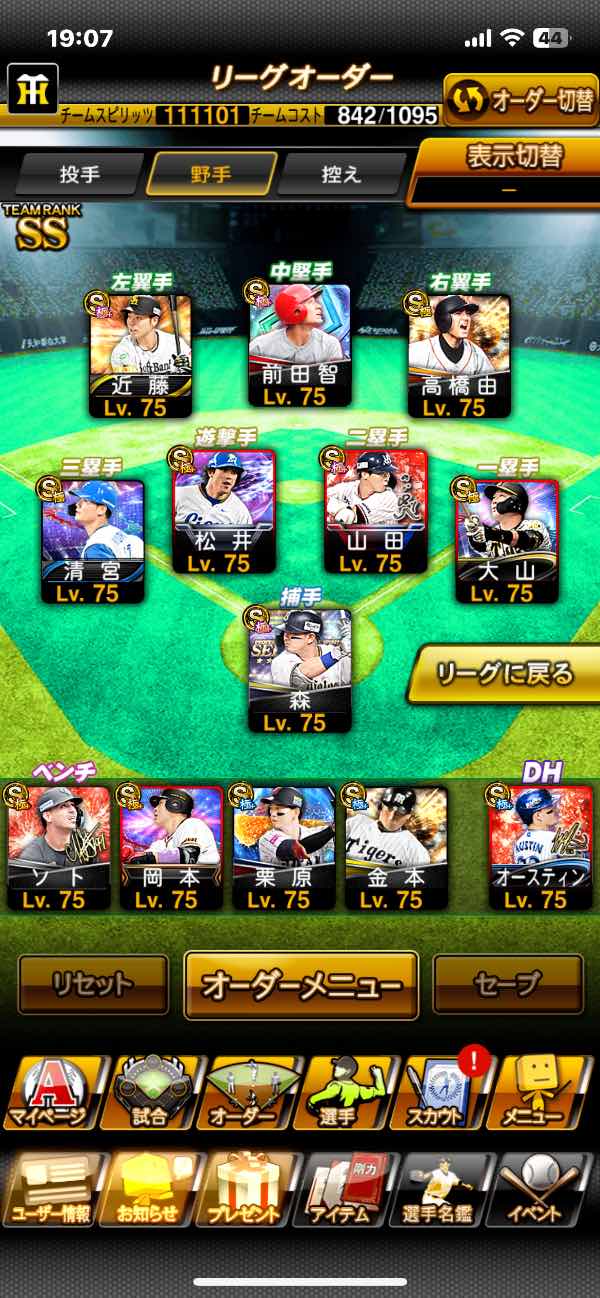Select center fielder 前田智 card
The width and height of the screenshot is (600, 1298).
300,345
